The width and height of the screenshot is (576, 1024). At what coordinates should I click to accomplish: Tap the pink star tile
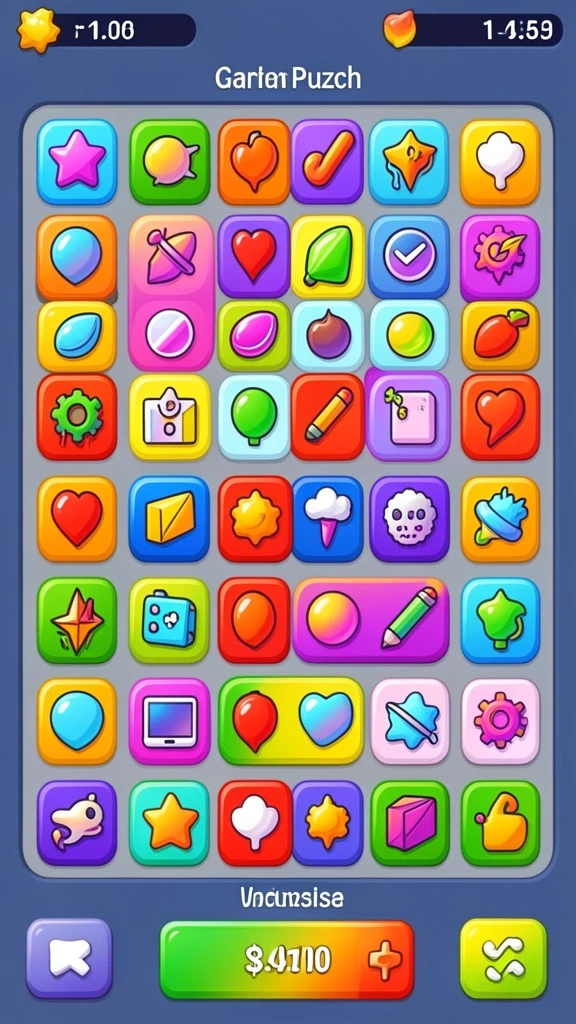pos(77,162)
